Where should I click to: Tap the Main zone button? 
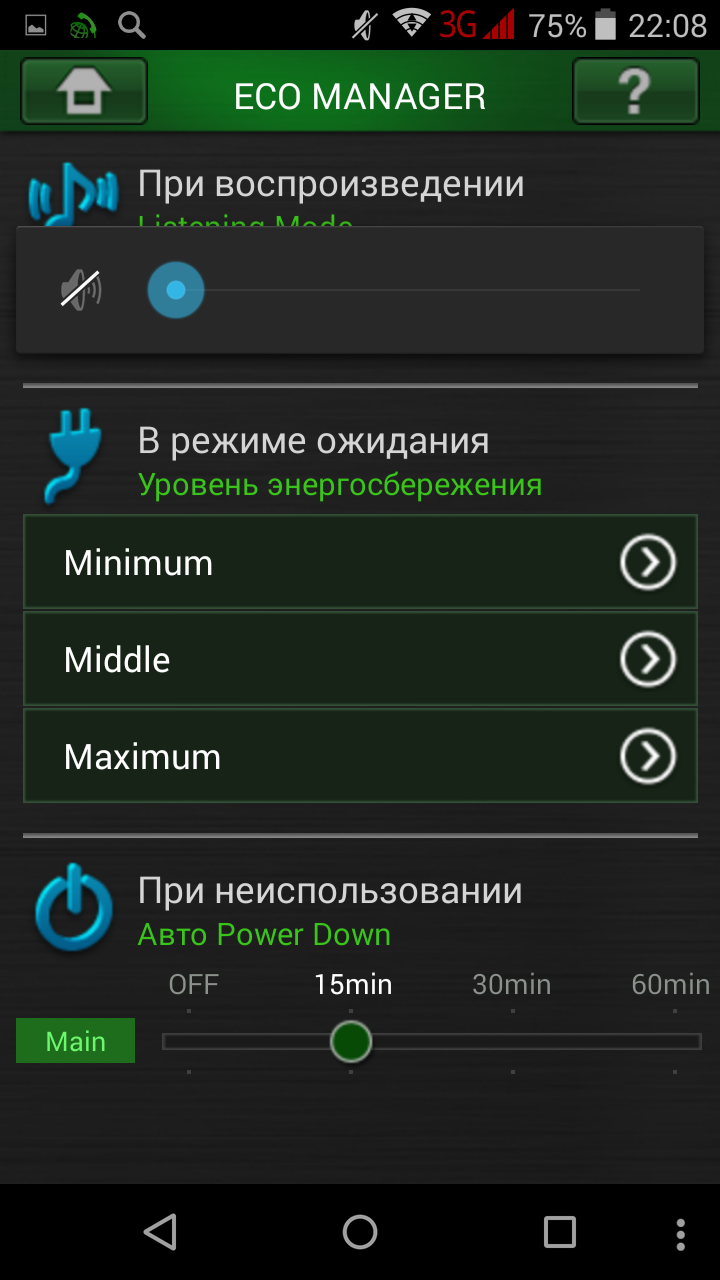pos(76,1041)
